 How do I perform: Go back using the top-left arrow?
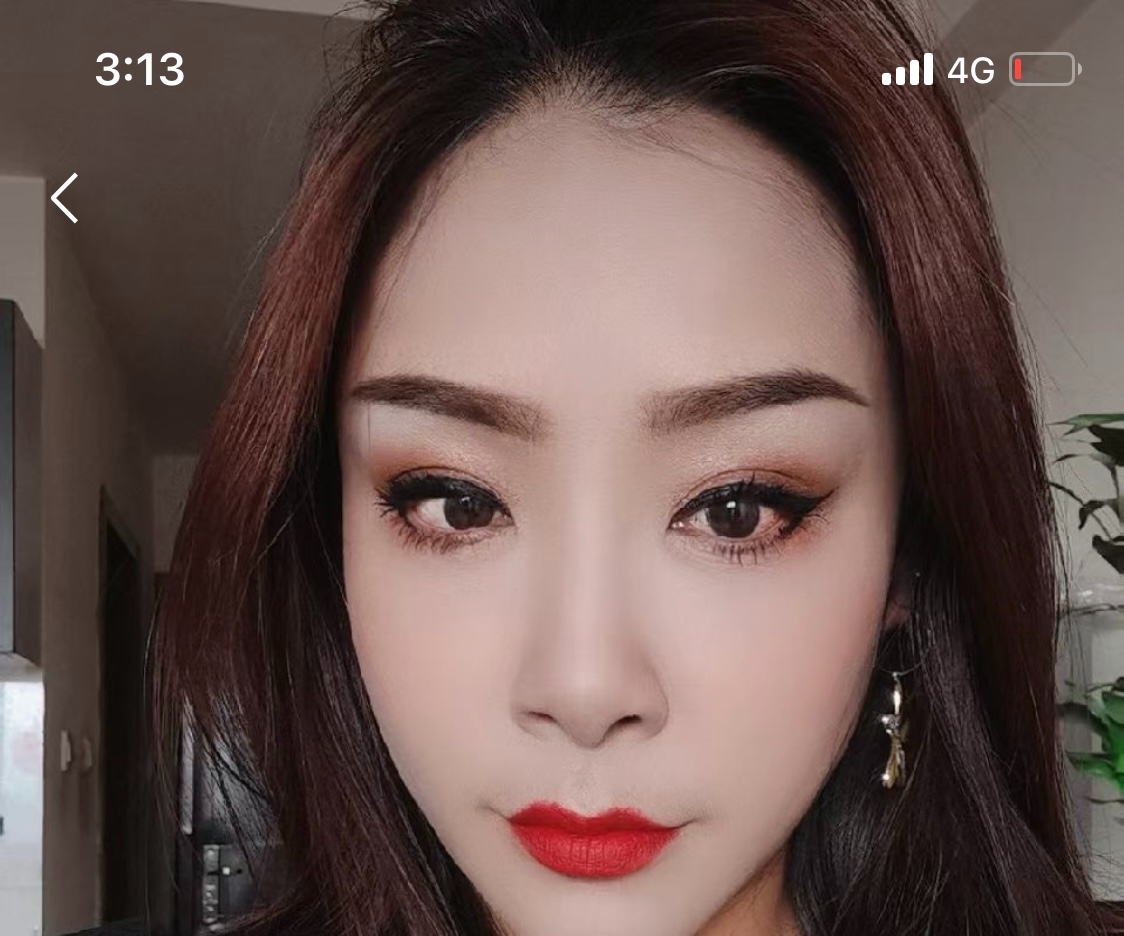pos(65,198)
